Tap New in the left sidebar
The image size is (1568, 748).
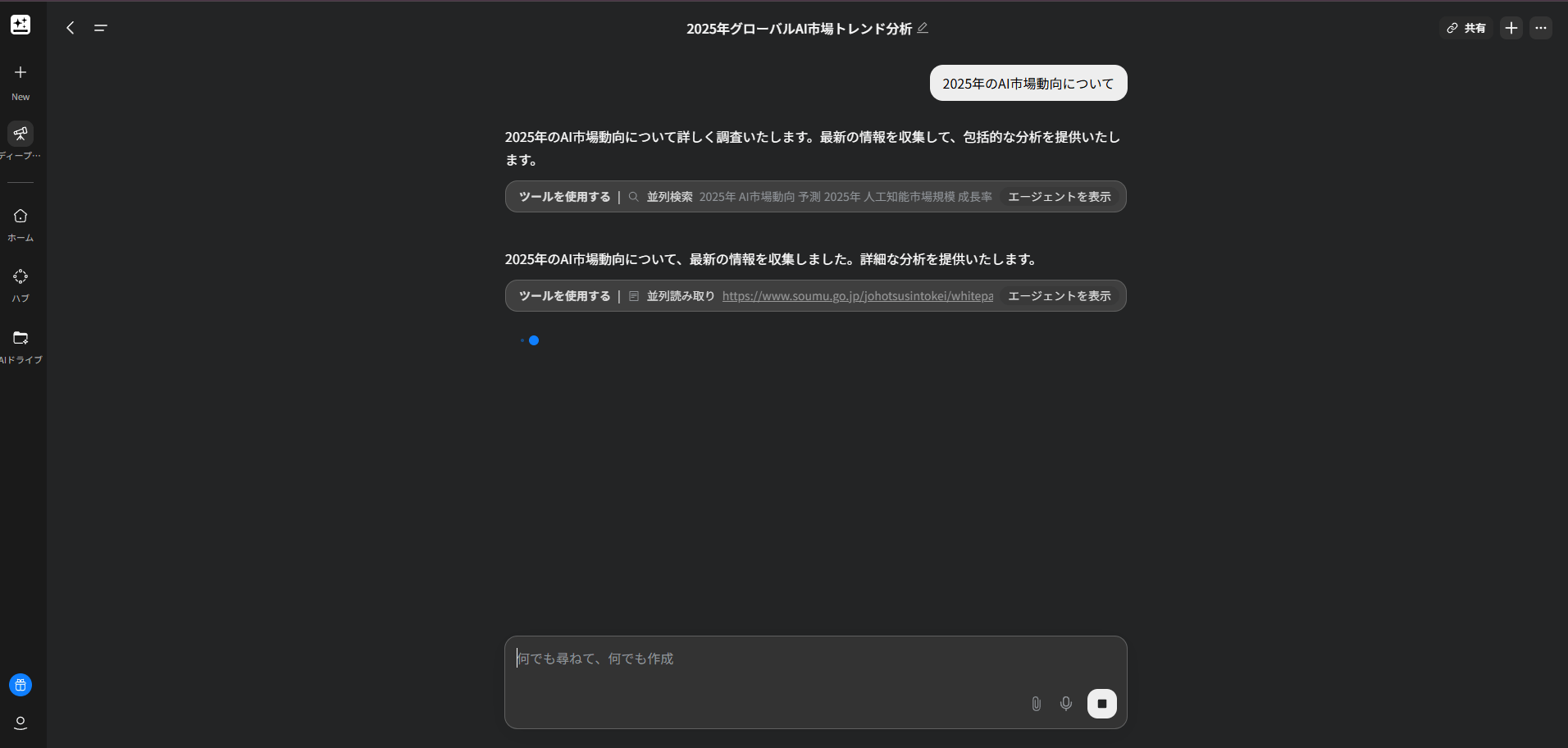pyautogui.click(x=21, y=81)
